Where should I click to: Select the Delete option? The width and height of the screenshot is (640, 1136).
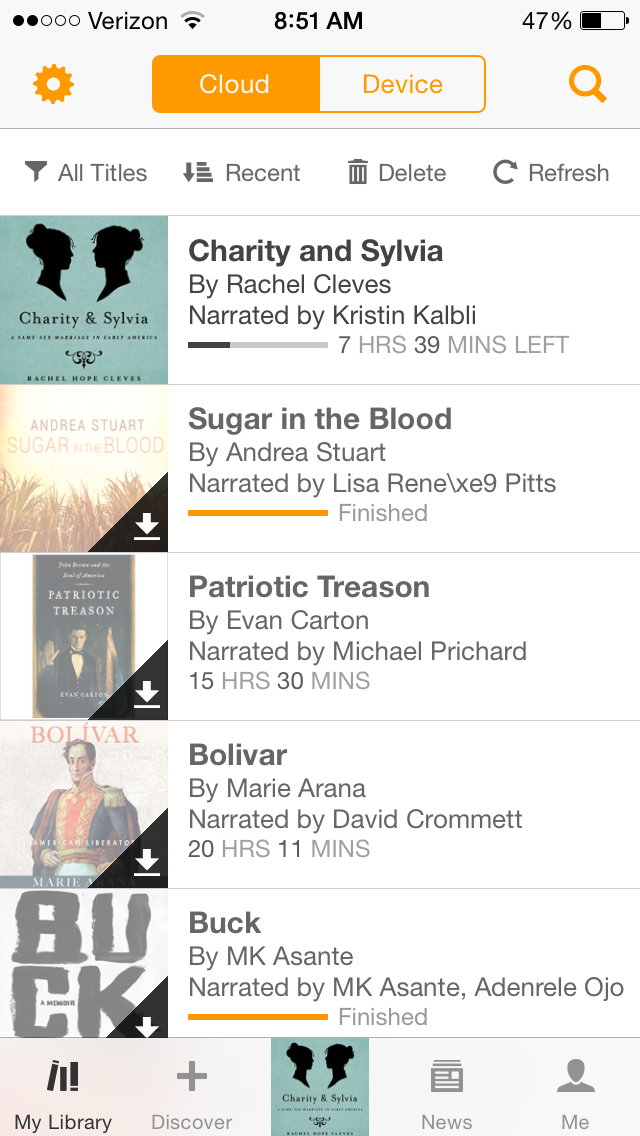(397, 173)
